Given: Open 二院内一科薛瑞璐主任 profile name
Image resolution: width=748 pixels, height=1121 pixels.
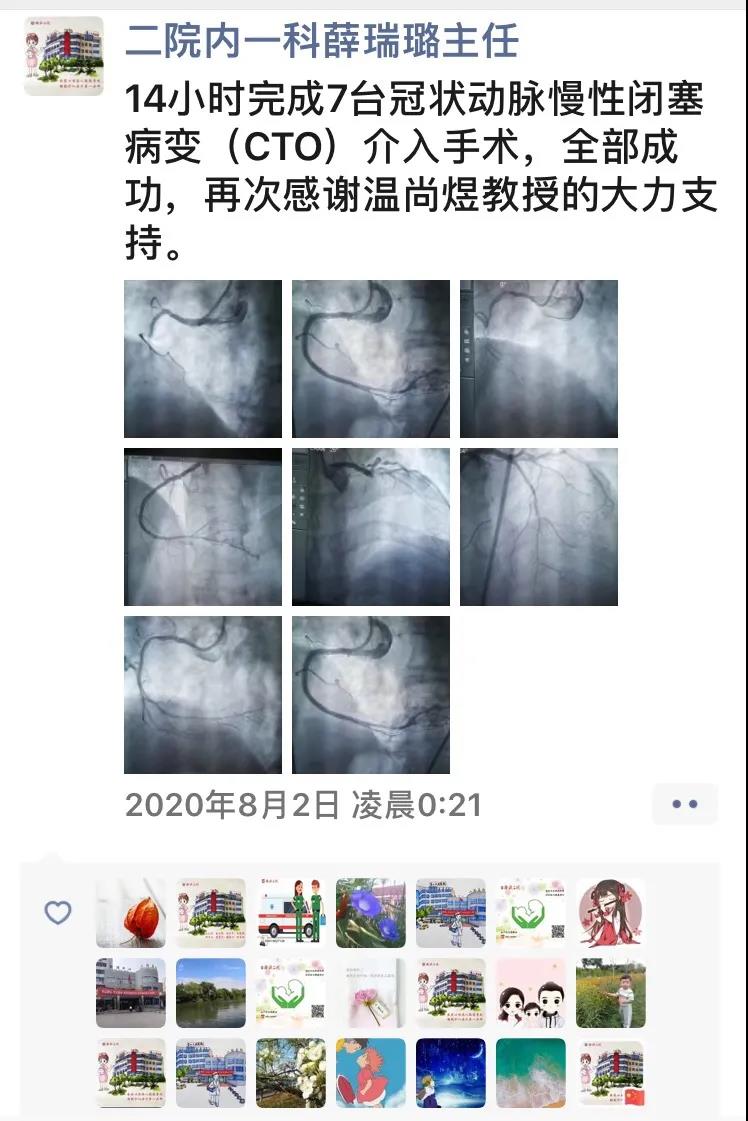Looking at the screenshot, I should point(322,41).
